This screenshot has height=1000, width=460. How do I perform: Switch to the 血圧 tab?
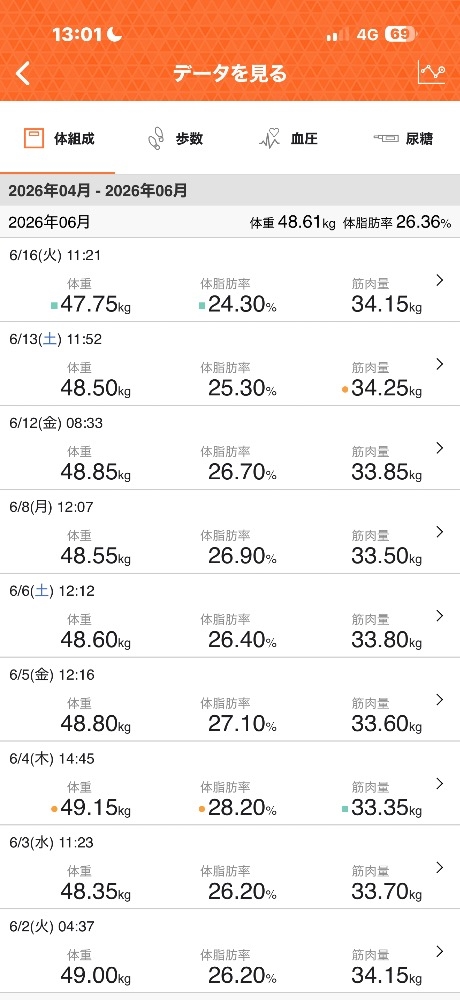[x=288, y=138]
